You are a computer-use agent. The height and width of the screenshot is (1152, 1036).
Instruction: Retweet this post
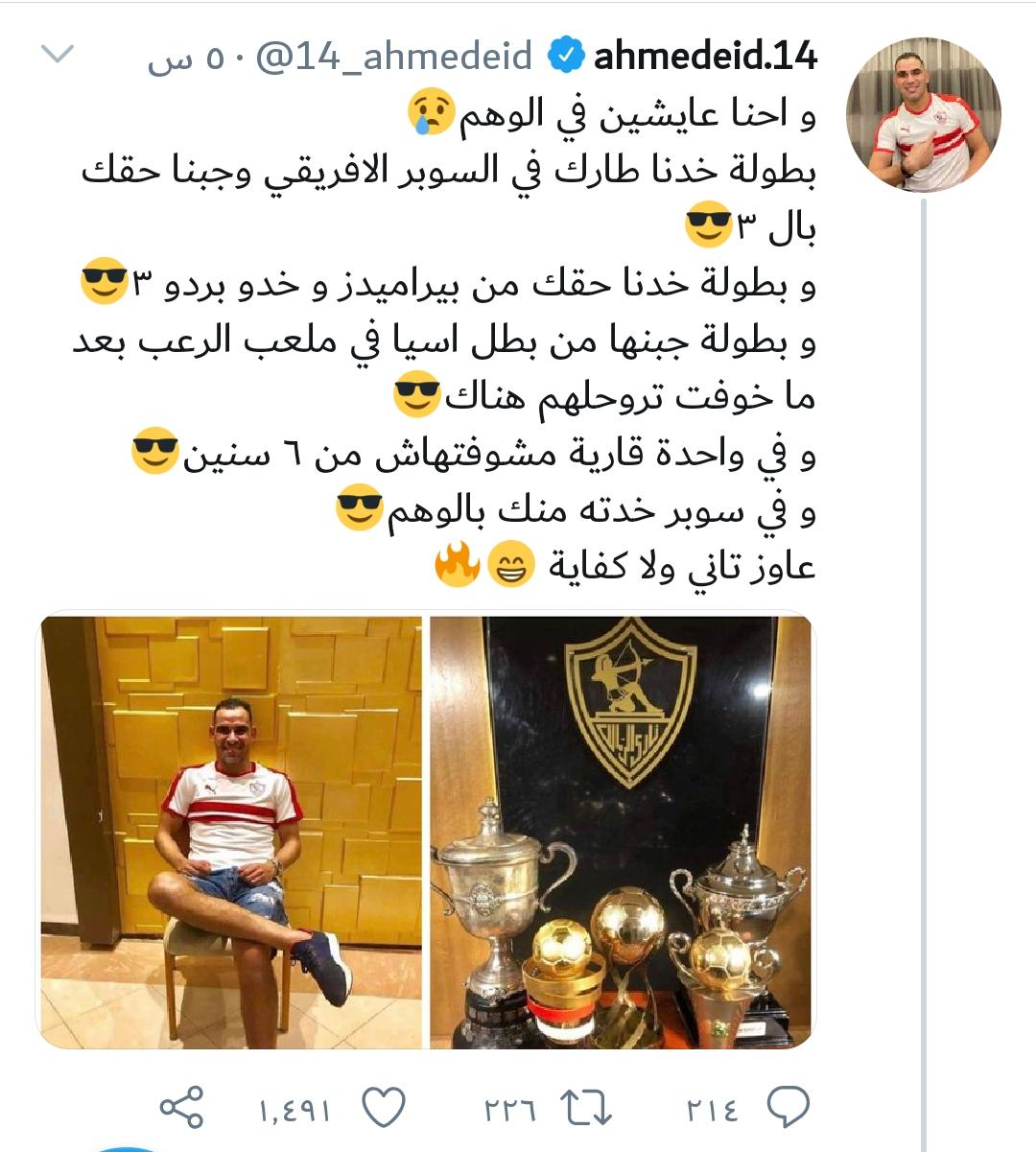586,1108
